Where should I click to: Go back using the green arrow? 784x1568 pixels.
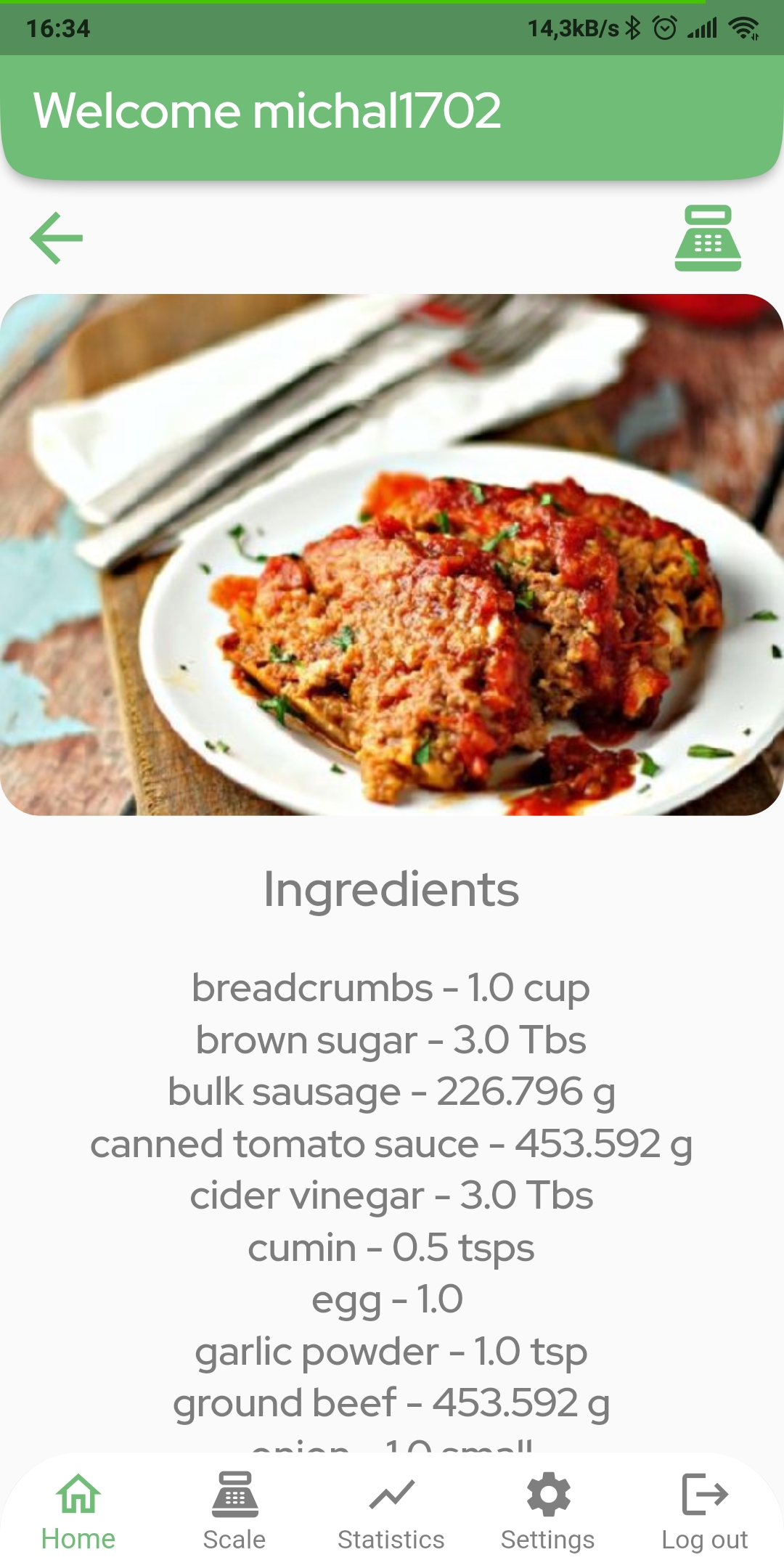[x=56, y=238]
